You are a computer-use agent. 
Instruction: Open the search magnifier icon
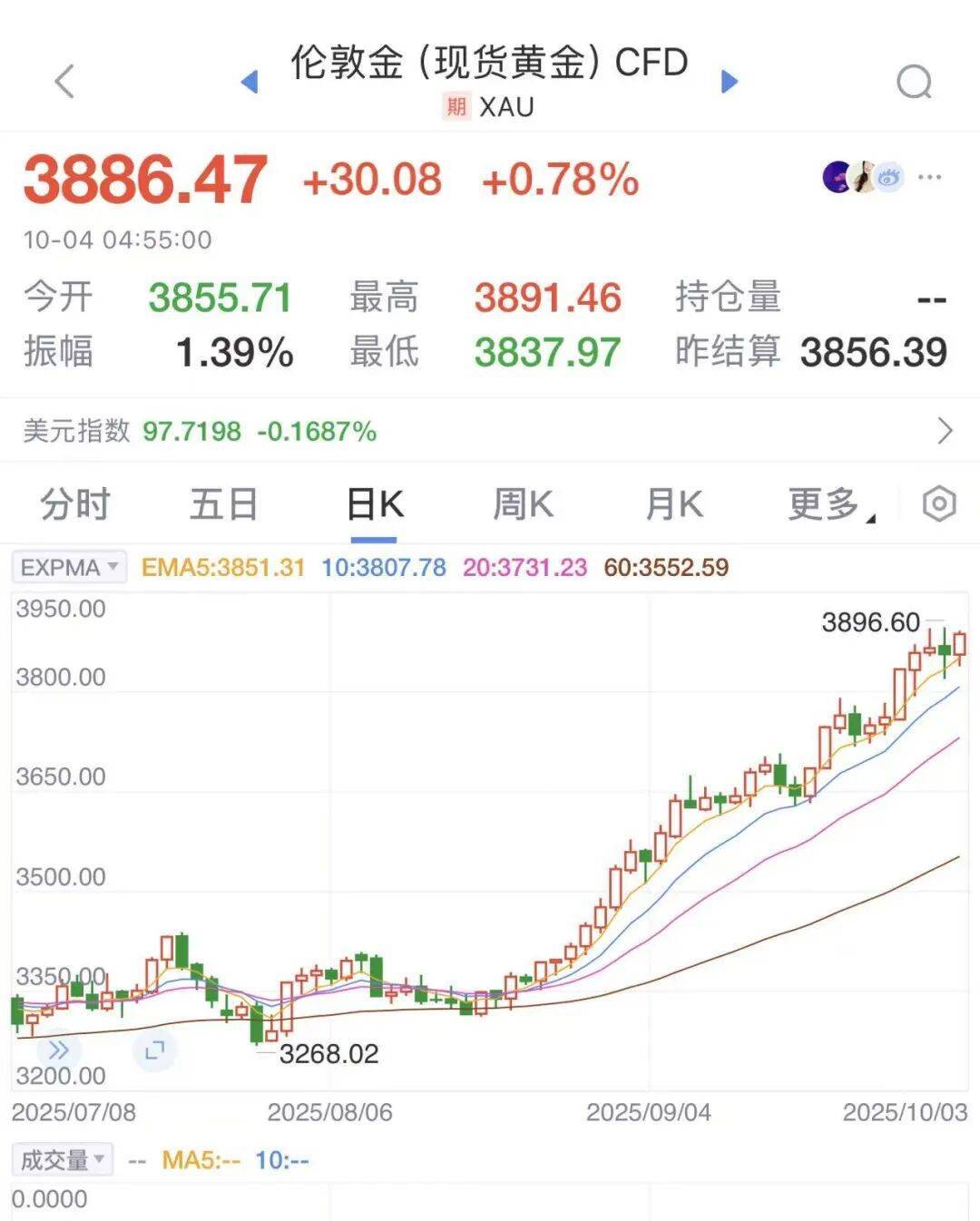914,83
